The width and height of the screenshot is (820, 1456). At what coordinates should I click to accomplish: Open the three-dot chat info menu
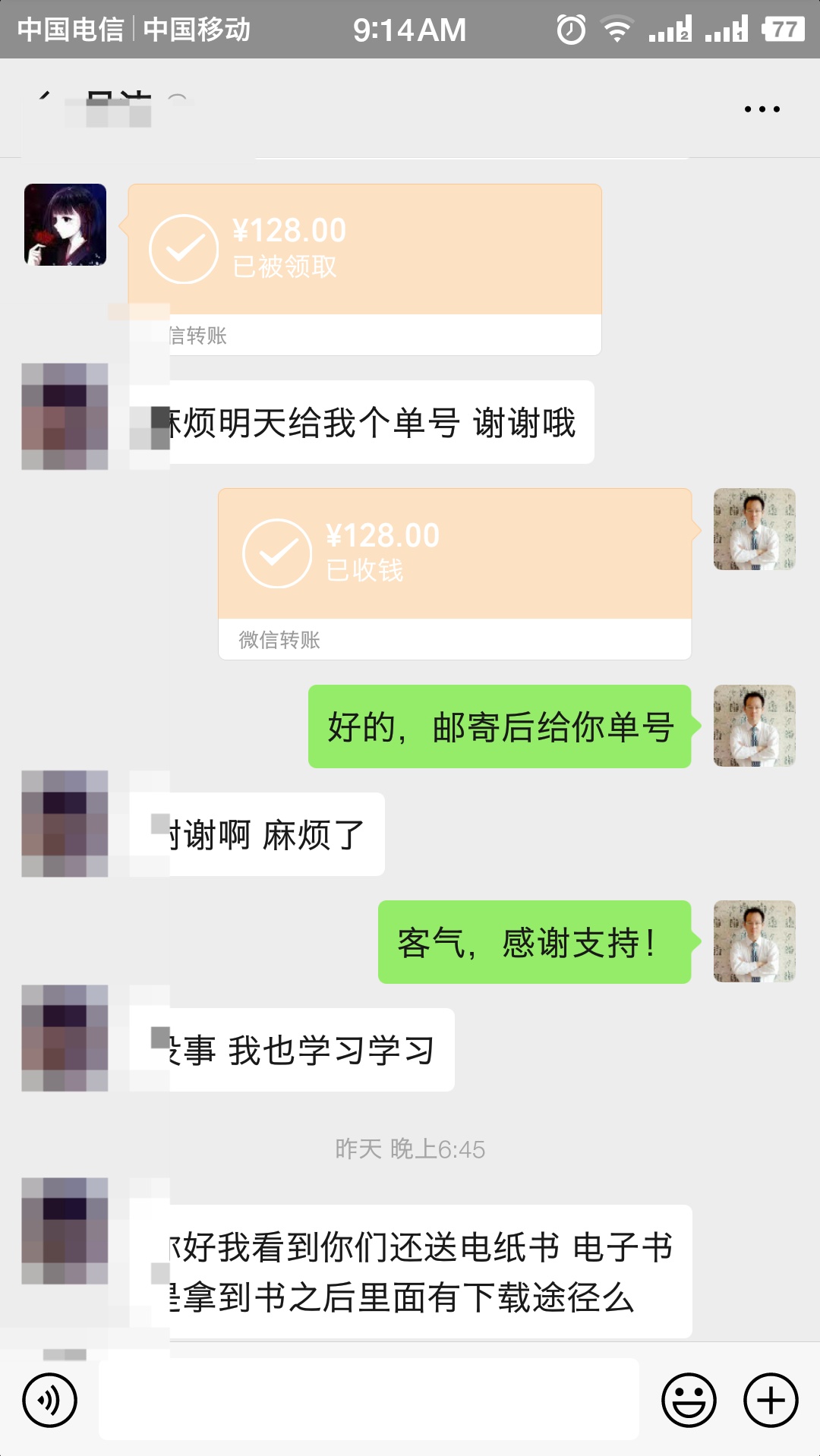[762, 109]
